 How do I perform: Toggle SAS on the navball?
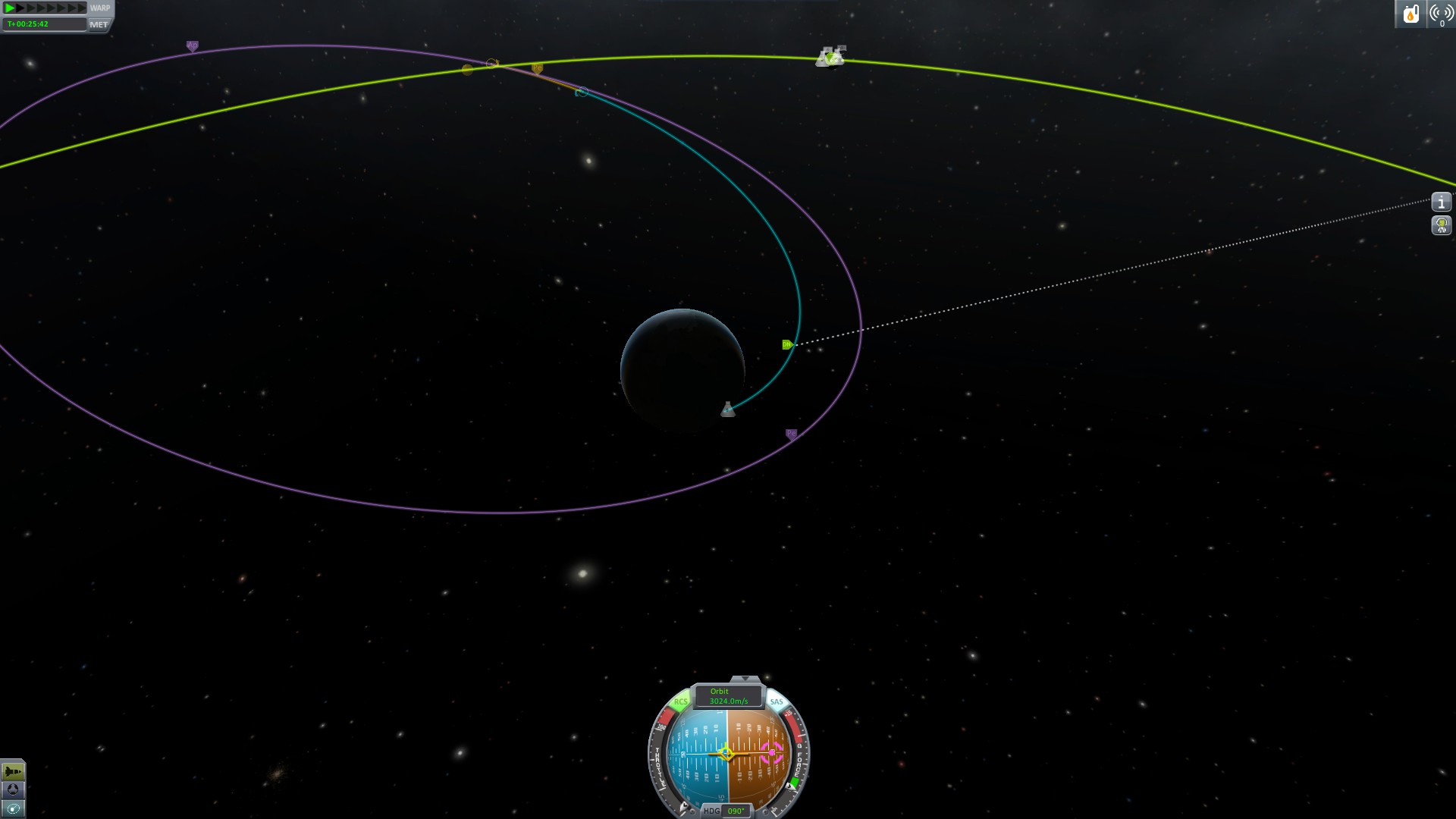776,701
